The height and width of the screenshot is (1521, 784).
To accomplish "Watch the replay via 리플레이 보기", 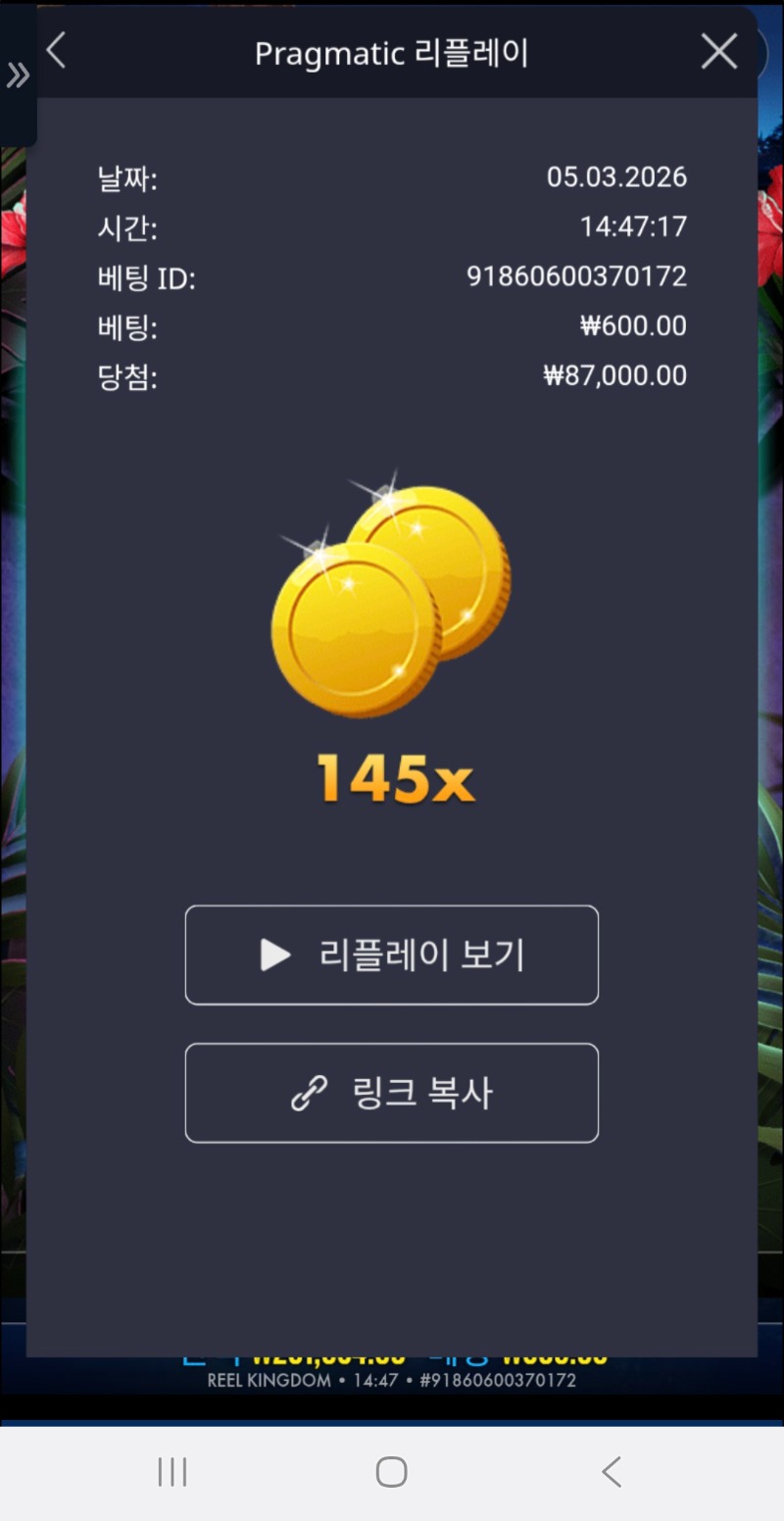I will [x=391, y=955].
